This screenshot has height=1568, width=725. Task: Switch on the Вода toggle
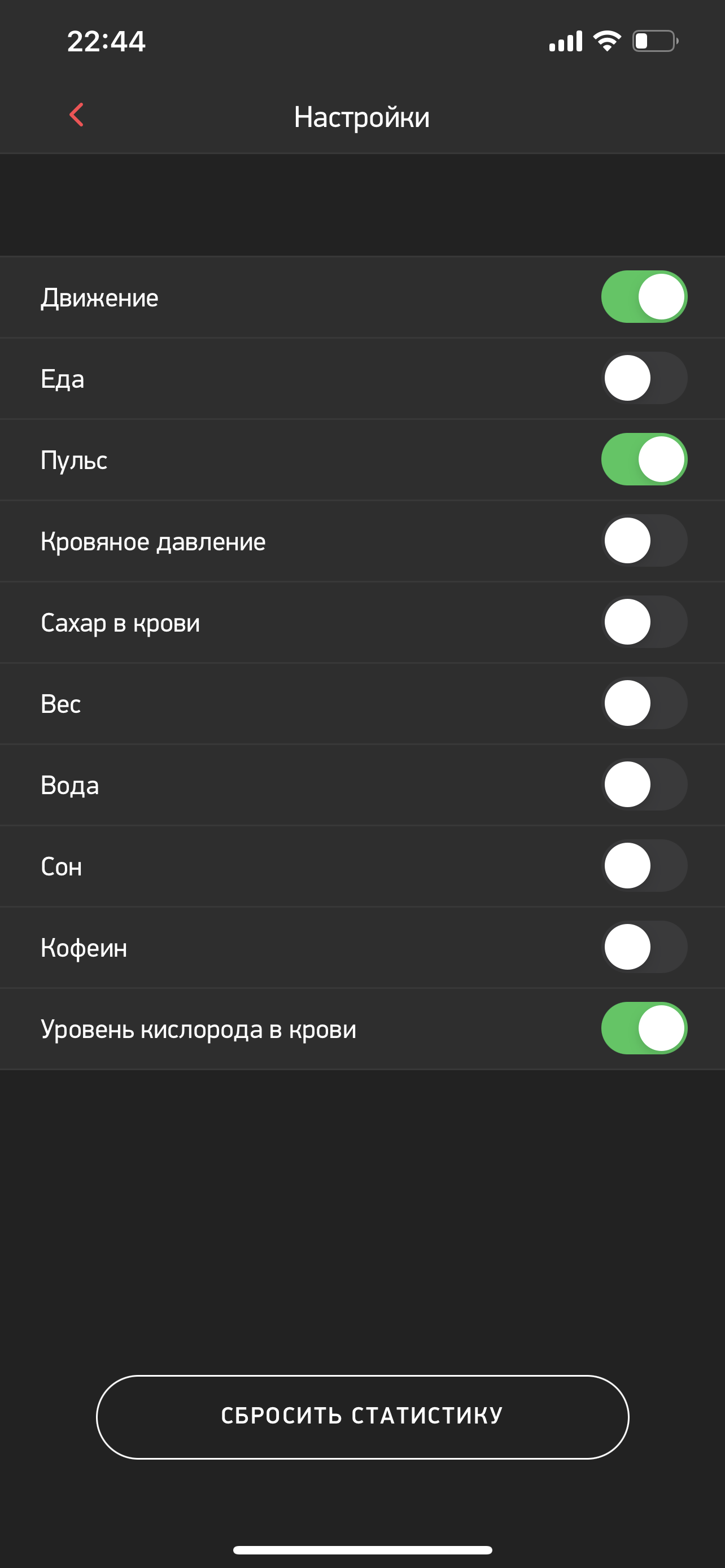coord(644,785)
